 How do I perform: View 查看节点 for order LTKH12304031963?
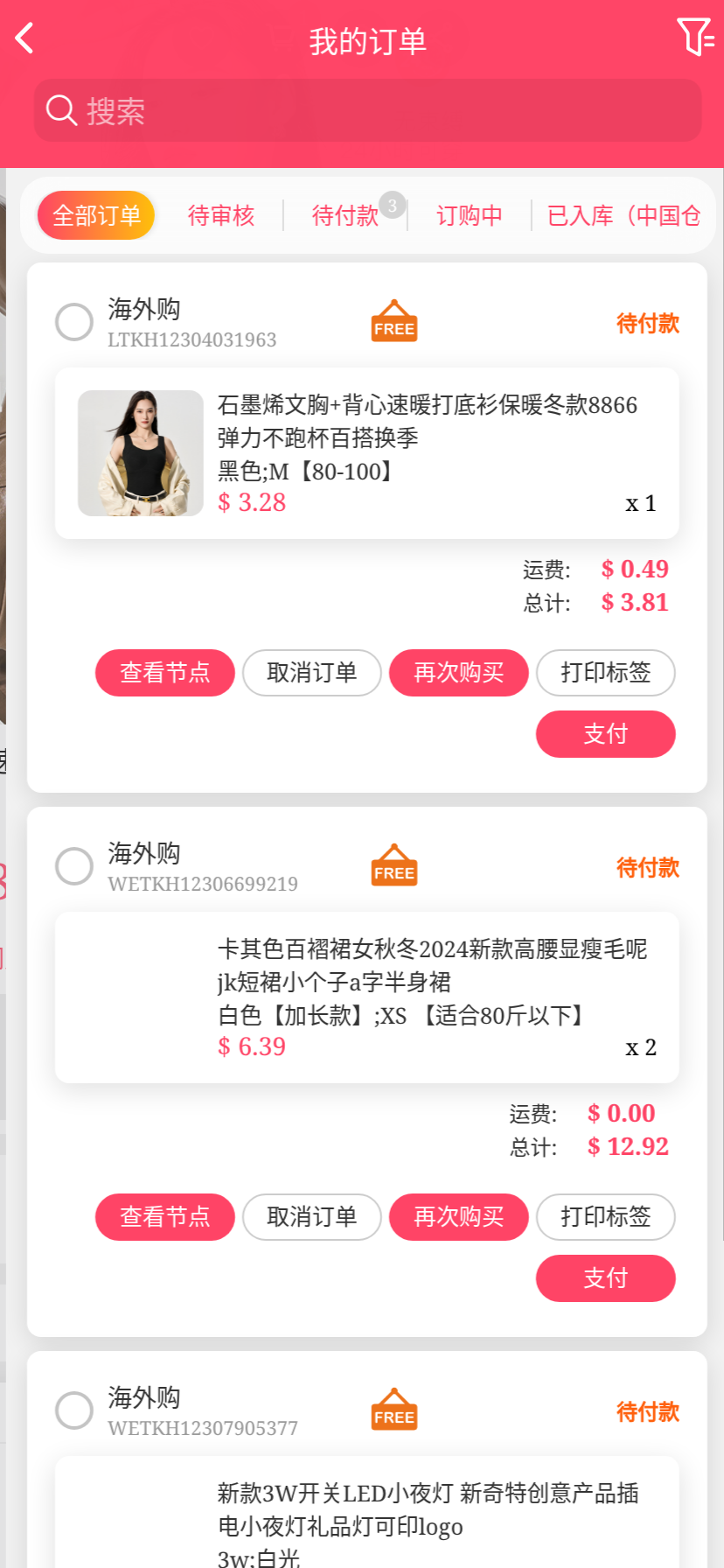point(165,673)
